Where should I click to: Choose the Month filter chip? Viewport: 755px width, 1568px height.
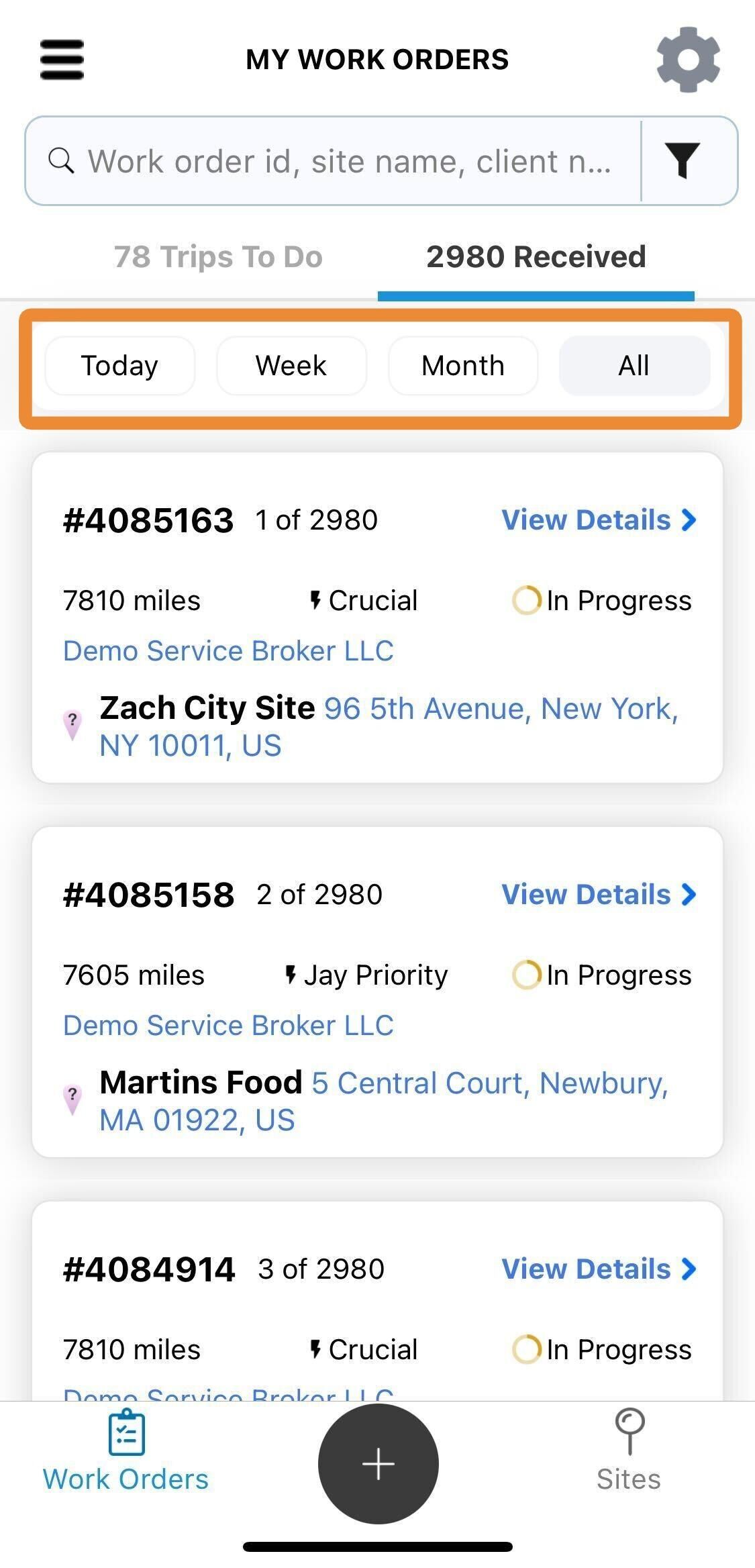[463, 366]
